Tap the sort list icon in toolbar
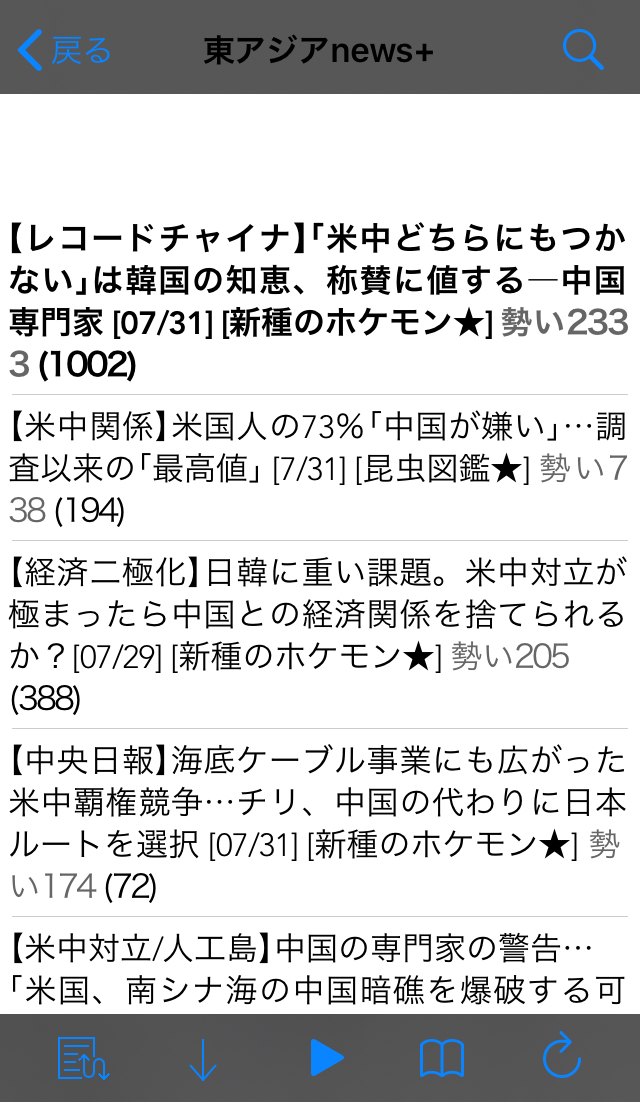640x1102 pixels. click(84, 1058)
